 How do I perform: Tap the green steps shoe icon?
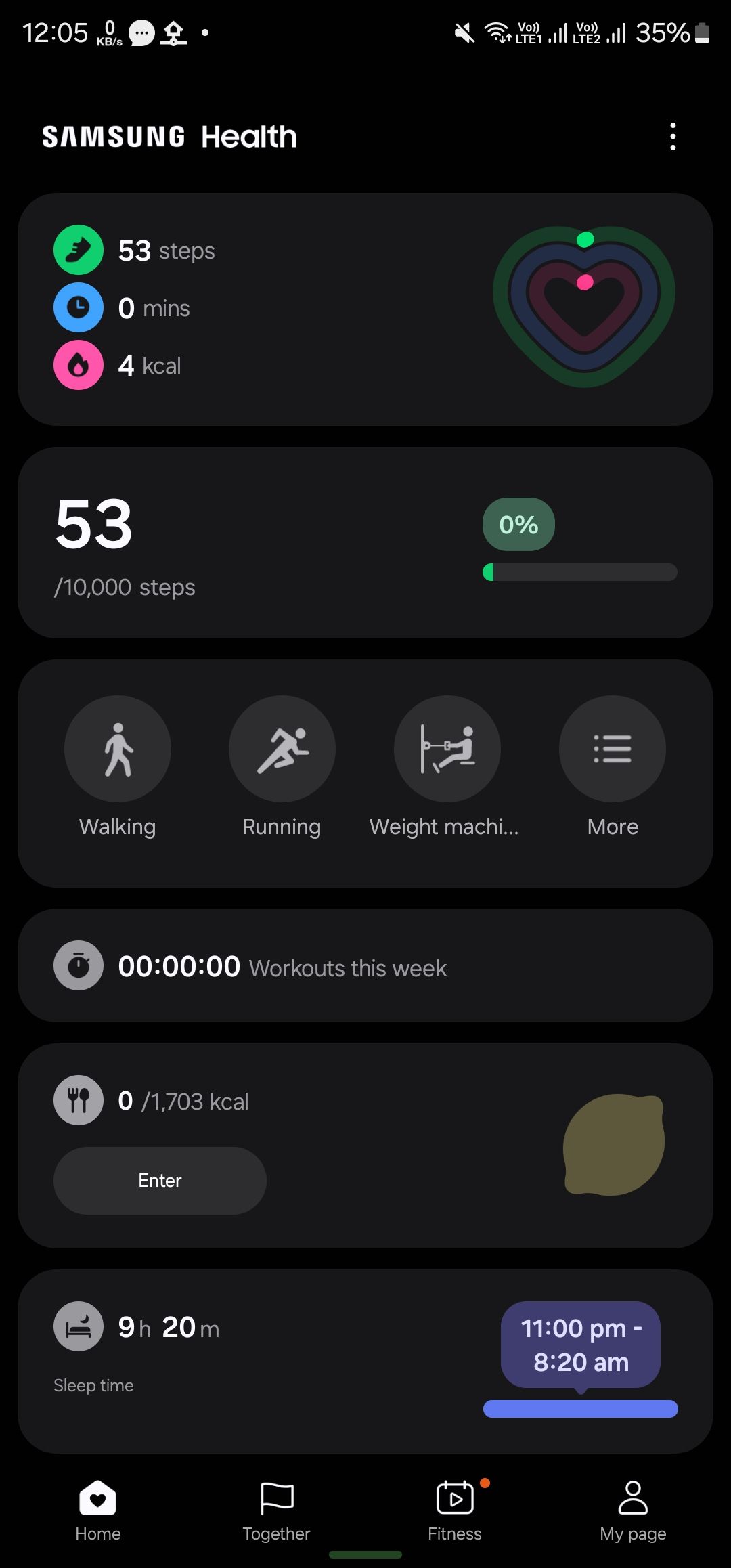coord(78,250)
